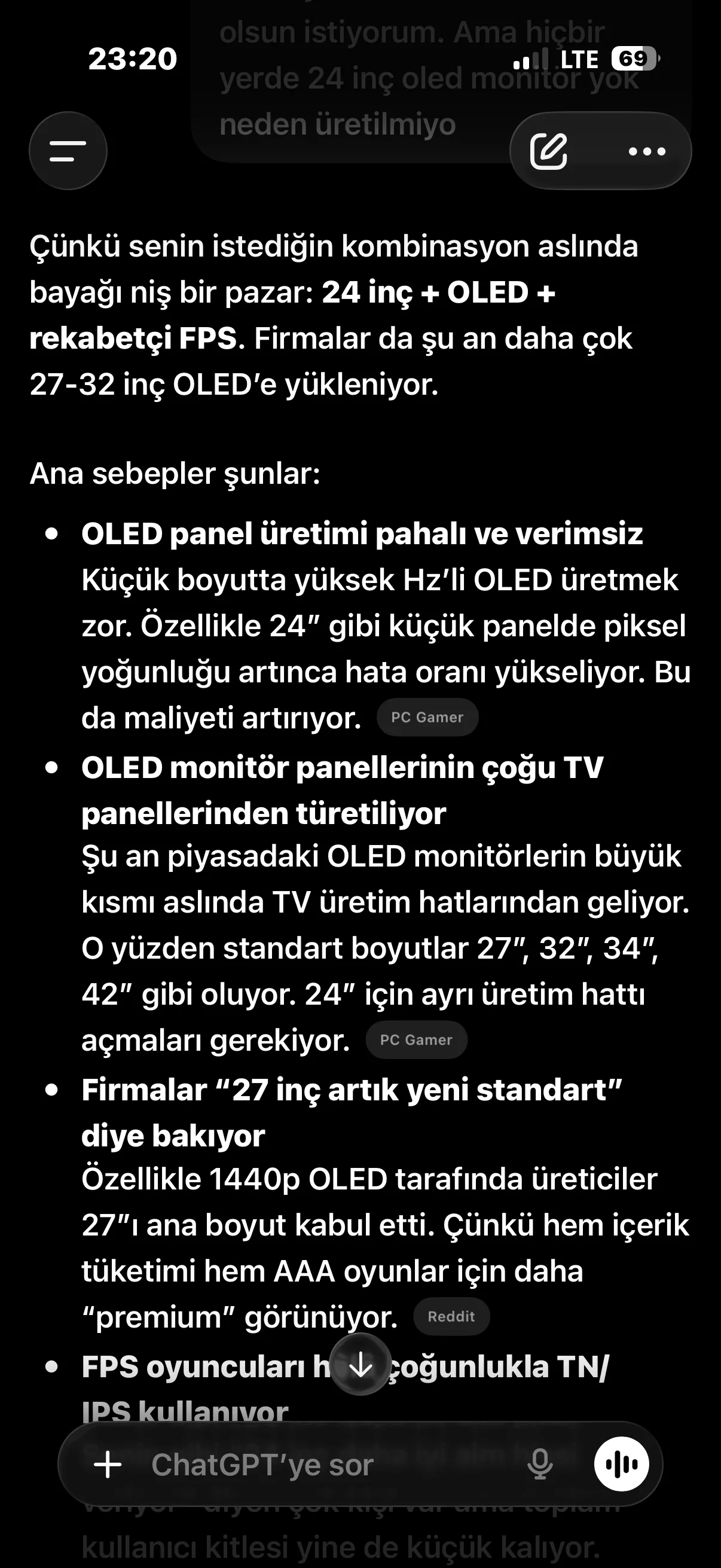This screenshot has height=1568, width=721.
Task: Start a new chat with compose icon
Action: coord(549,151)
